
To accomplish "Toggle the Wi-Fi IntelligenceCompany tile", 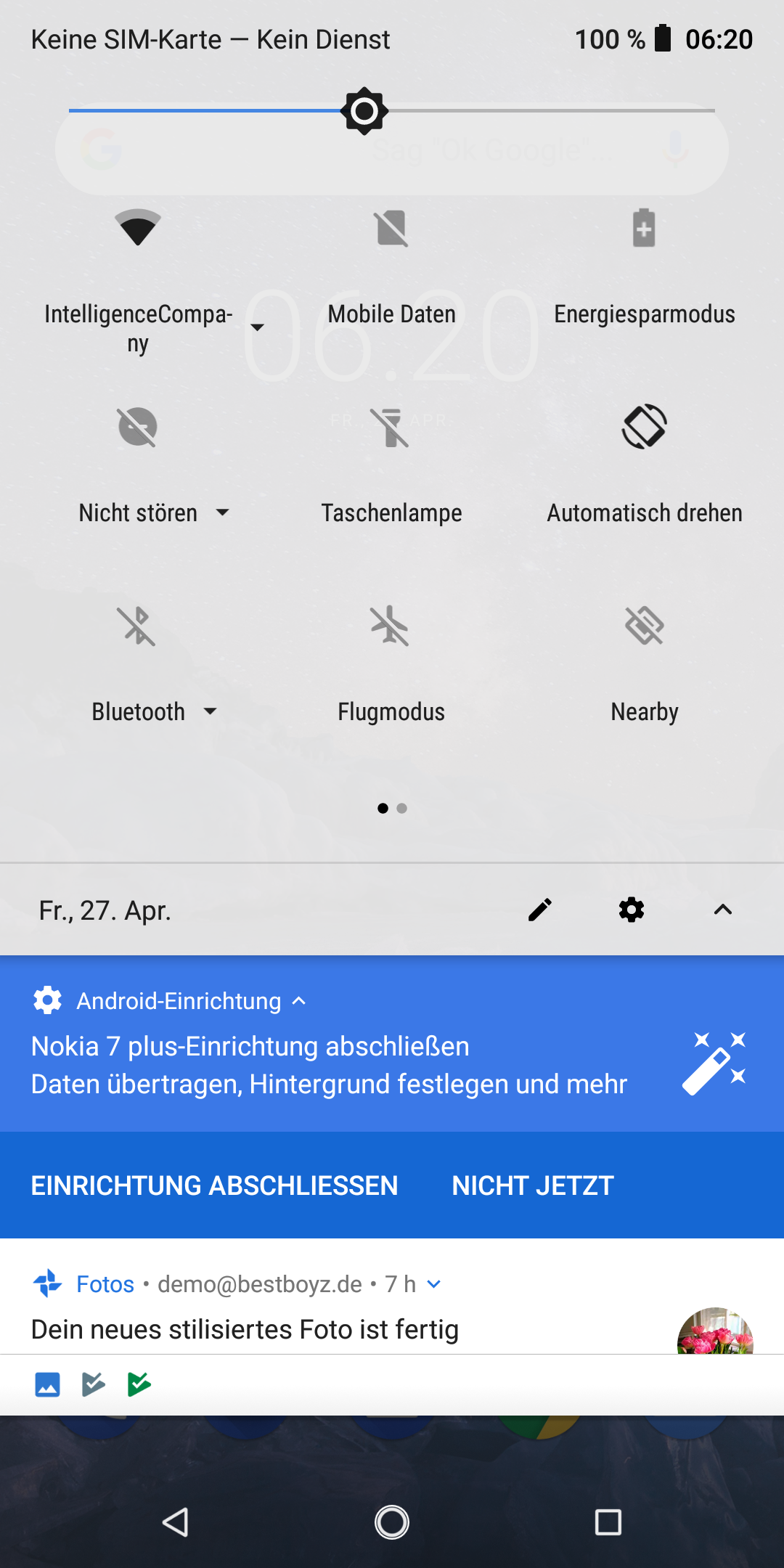I will click(x=137, y=229).
